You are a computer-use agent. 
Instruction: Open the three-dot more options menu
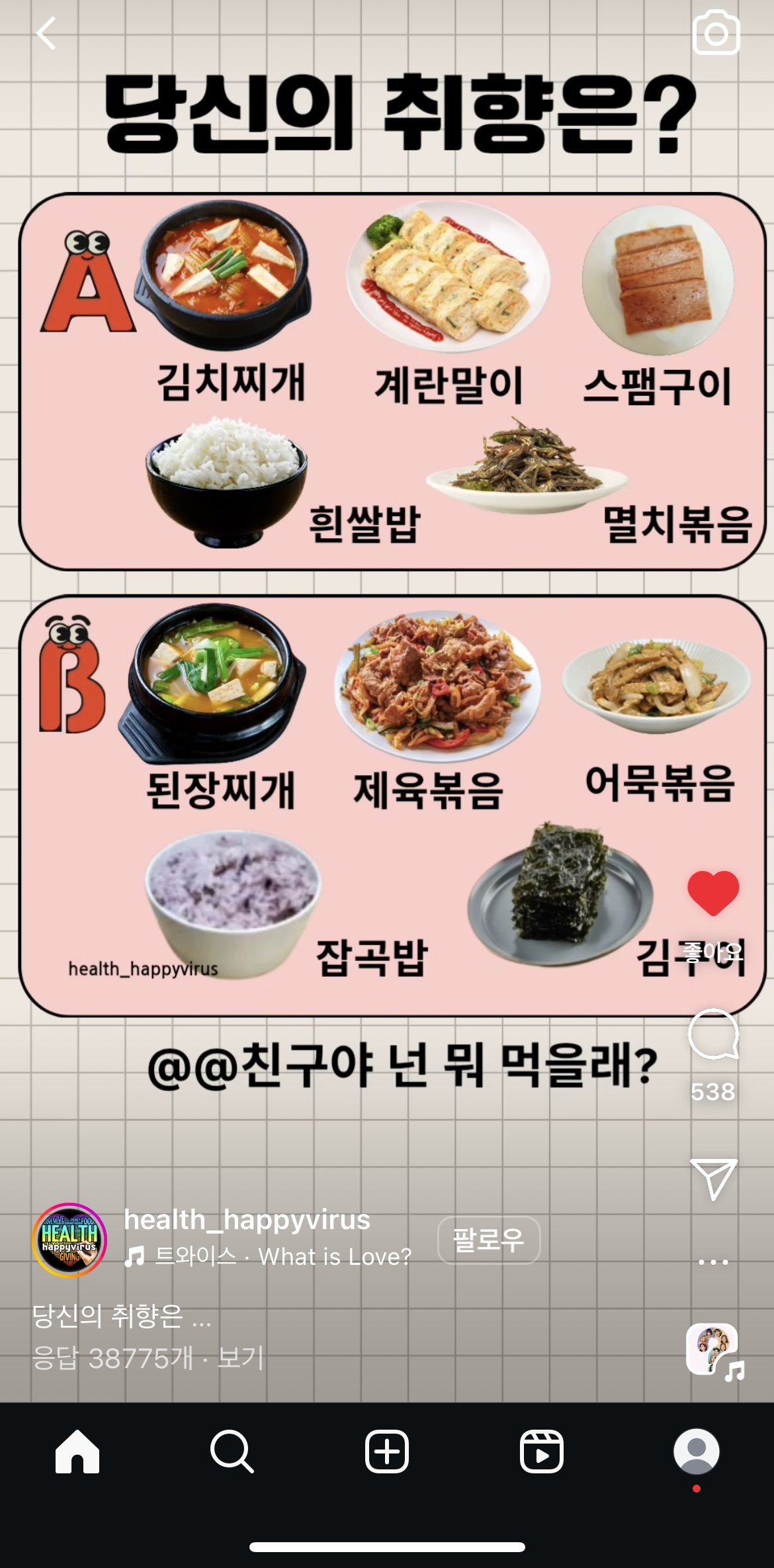pos(713,1262)
